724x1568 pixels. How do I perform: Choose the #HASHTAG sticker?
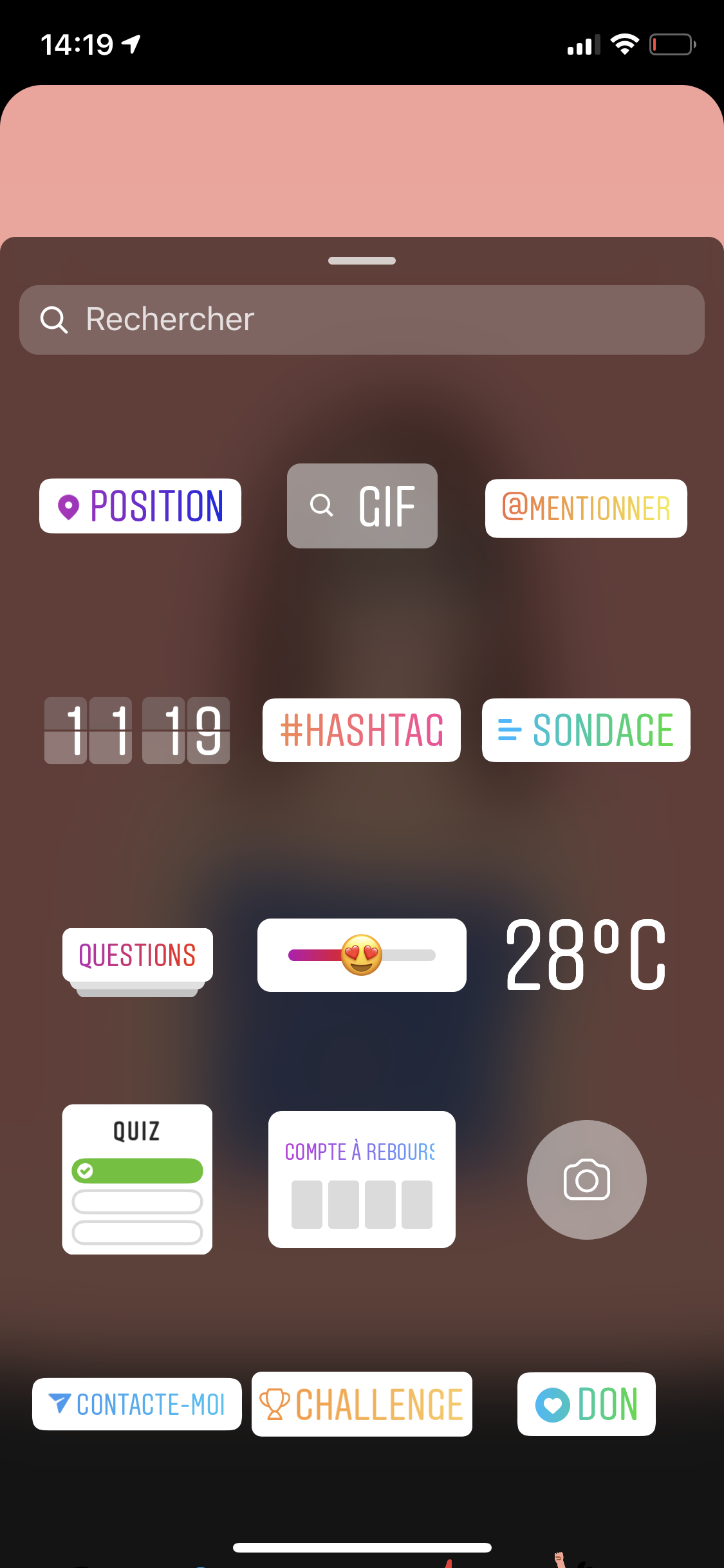click(x=362, y=731)
